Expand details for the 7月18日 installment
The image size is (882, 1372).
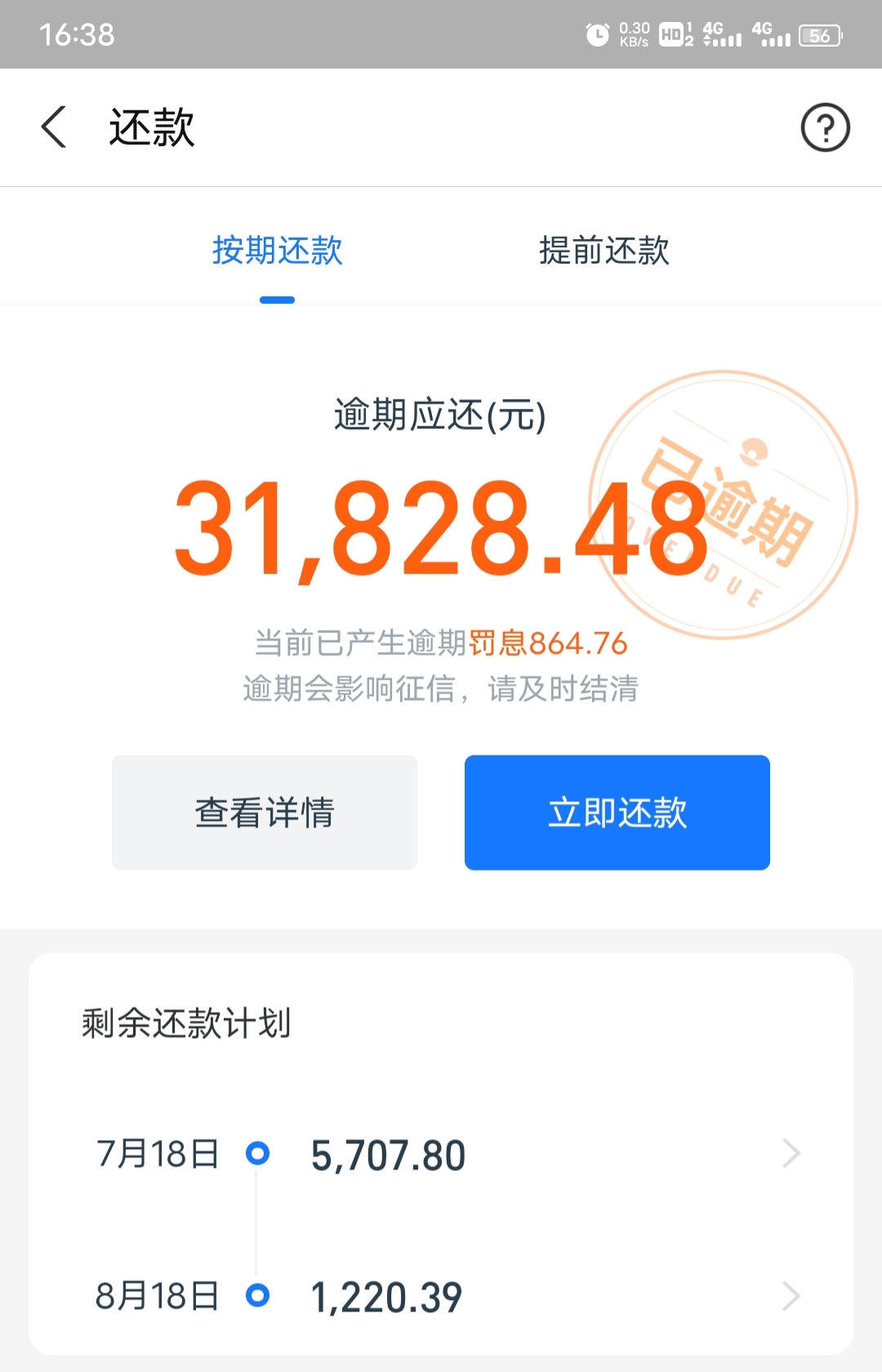pos(789,1153)
